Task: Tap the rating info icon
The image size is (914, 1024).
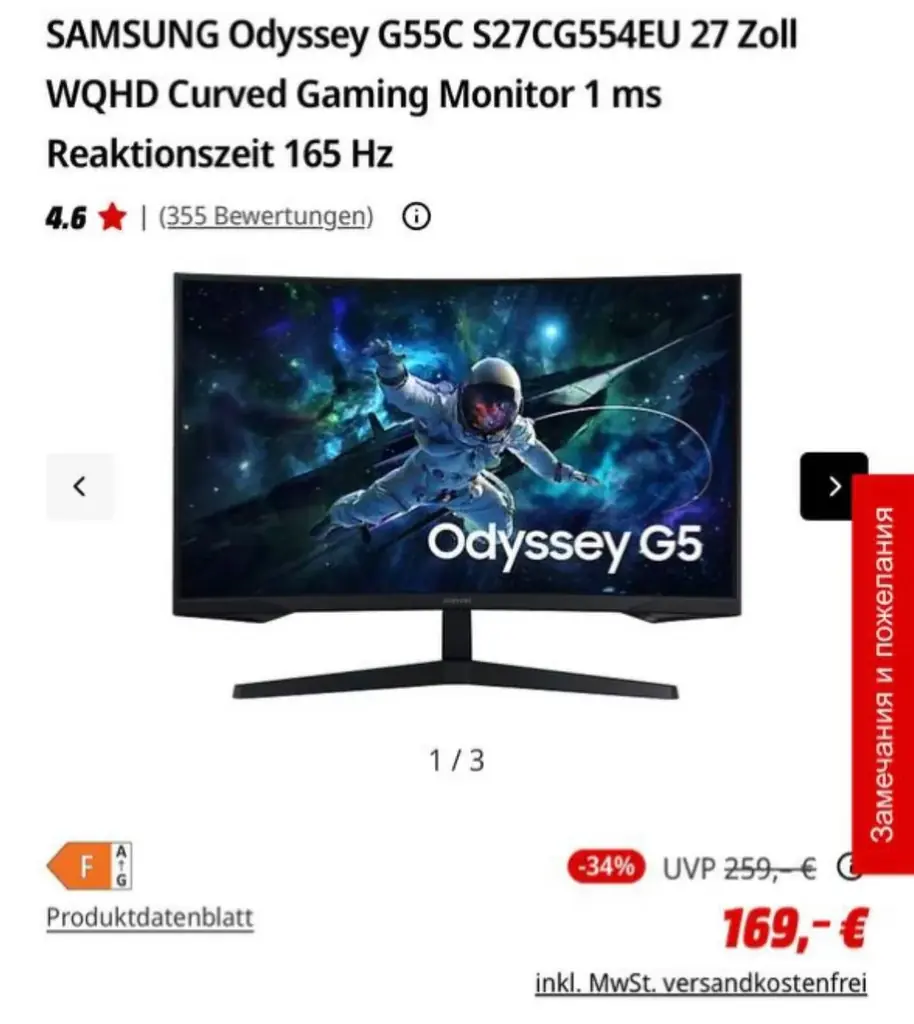Action: coord(417,216)
